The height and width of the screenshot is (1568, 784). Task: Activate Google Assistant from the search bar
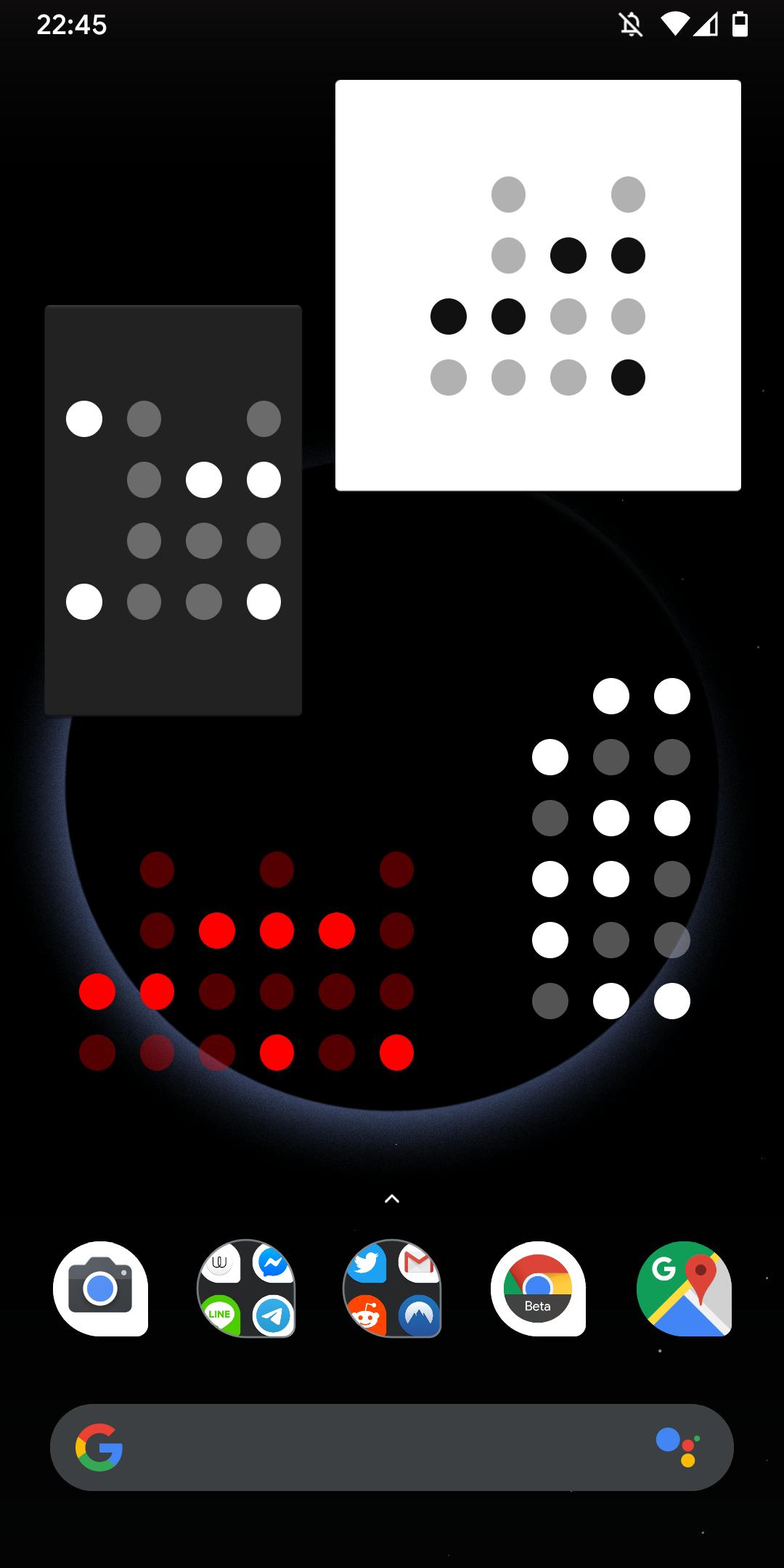pos(678,1447)
